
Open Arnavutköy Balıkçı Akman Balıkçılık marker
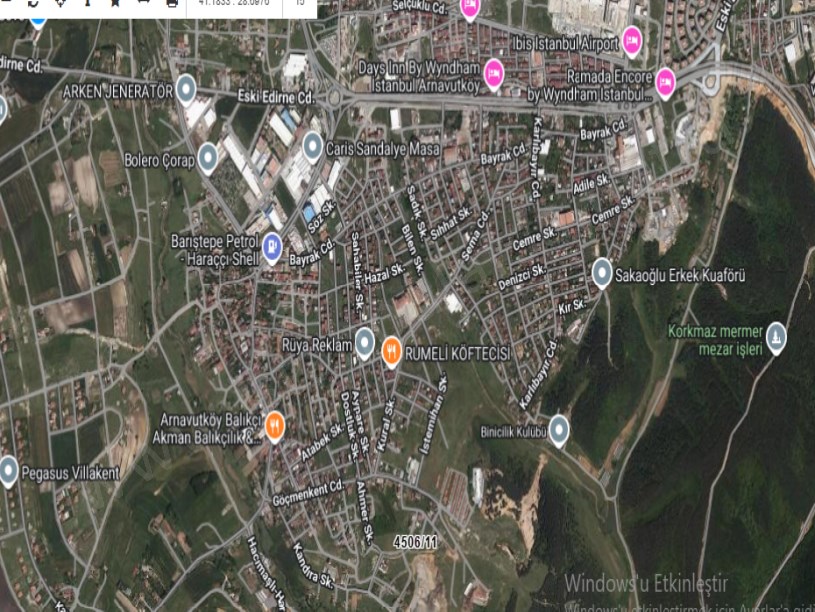tap(274, 427)
